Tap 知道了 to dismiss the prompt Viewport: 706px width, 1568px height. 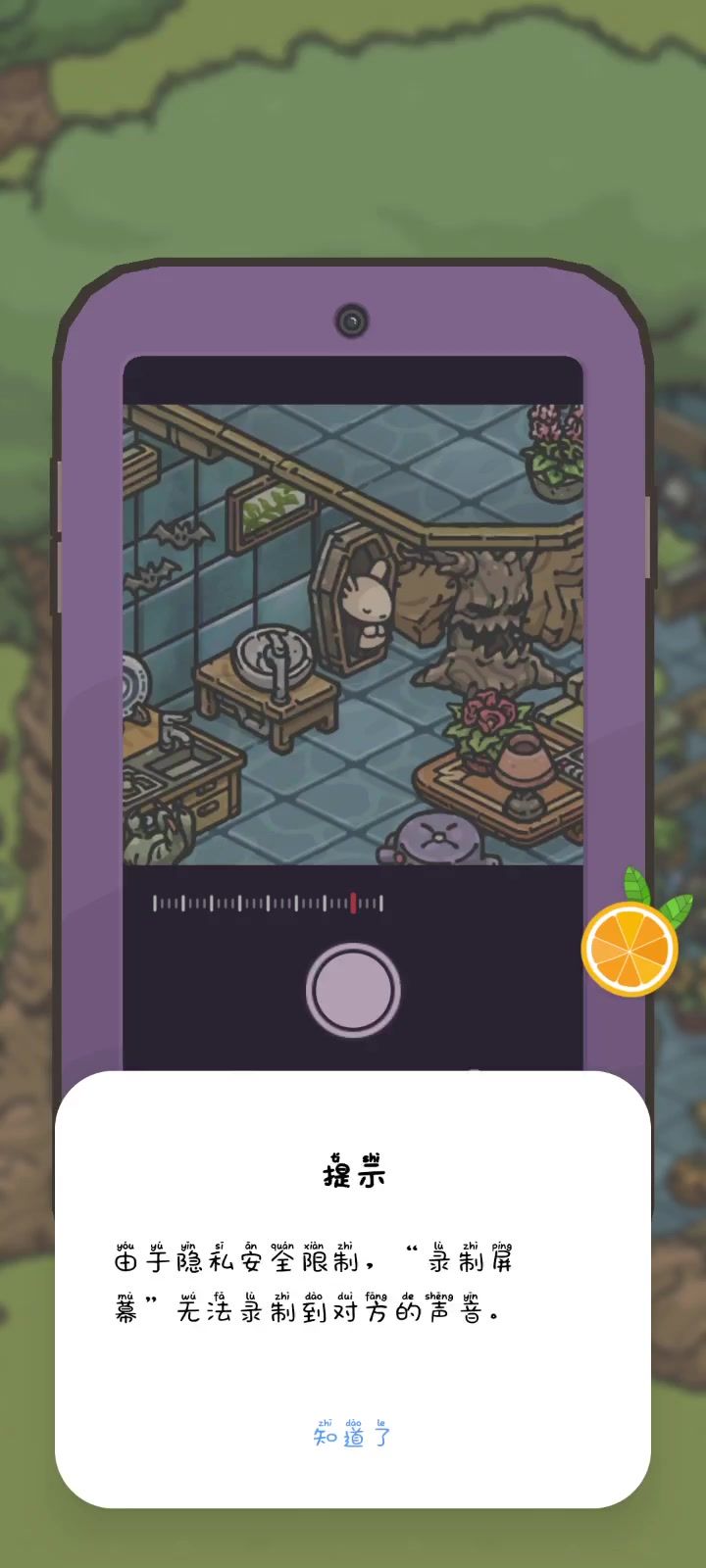click(x=353, y=1436)
